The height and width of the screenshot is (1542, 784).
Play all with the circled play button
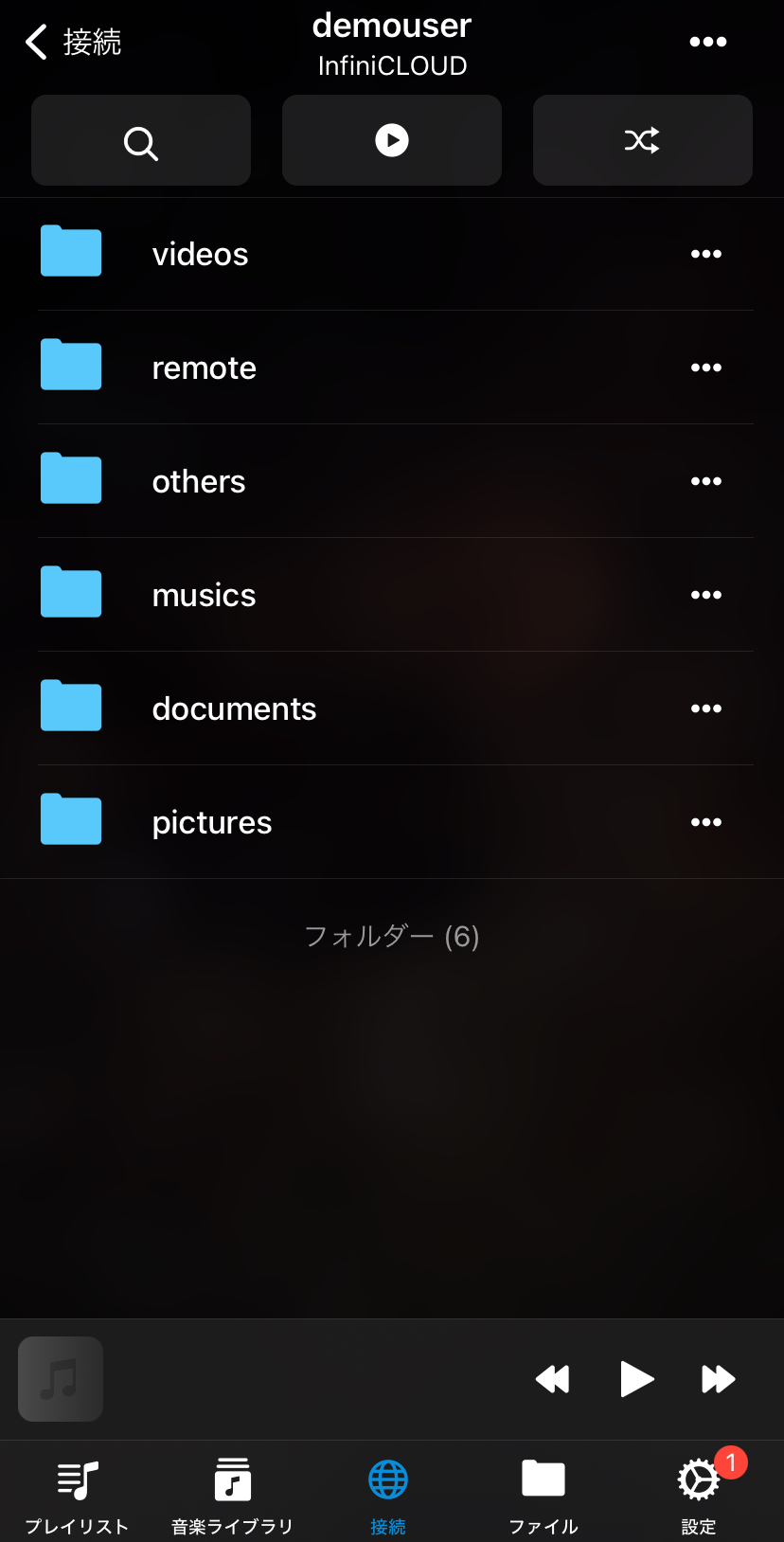pyautogui.click(x=391, y=141)
